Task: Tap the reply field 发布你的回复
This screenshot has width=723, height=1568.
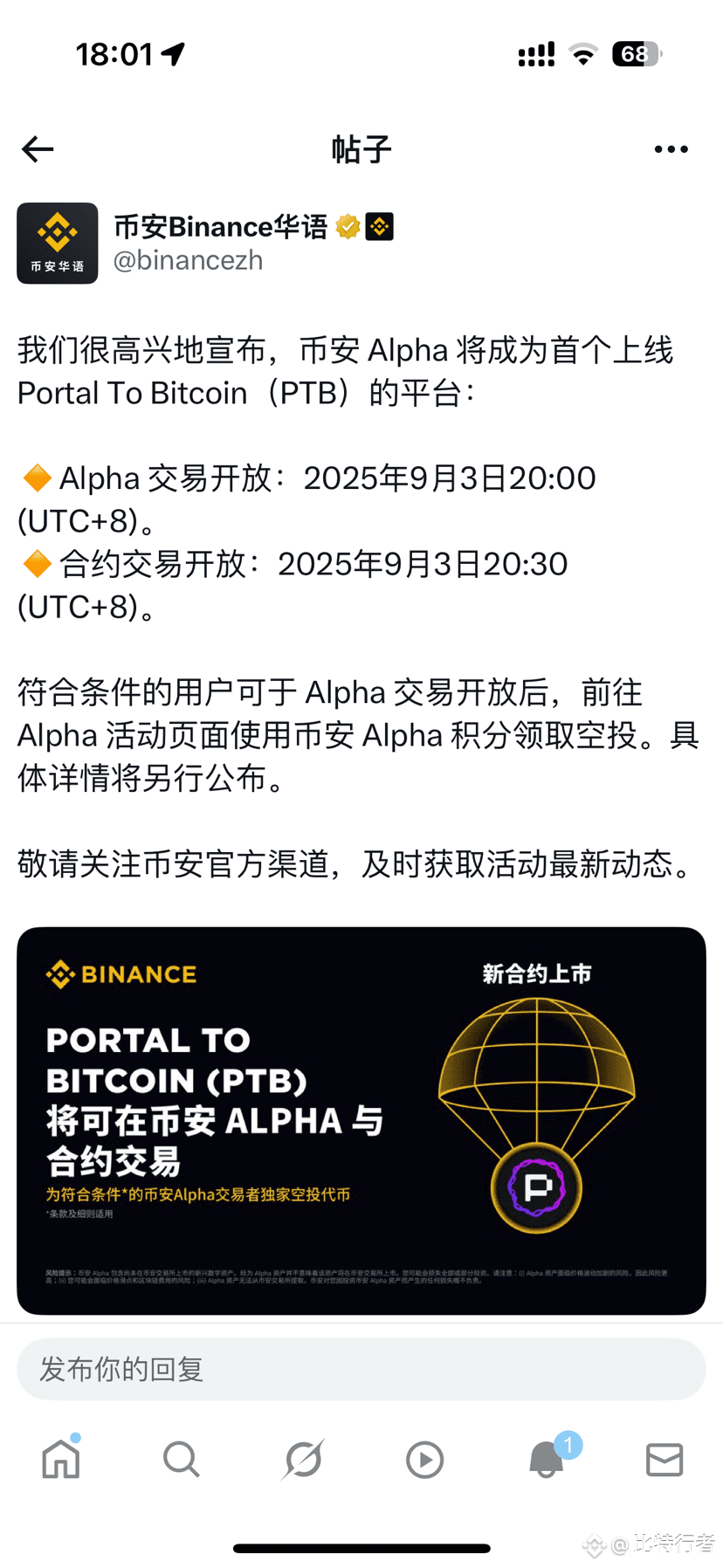Action: [361, 1369]
